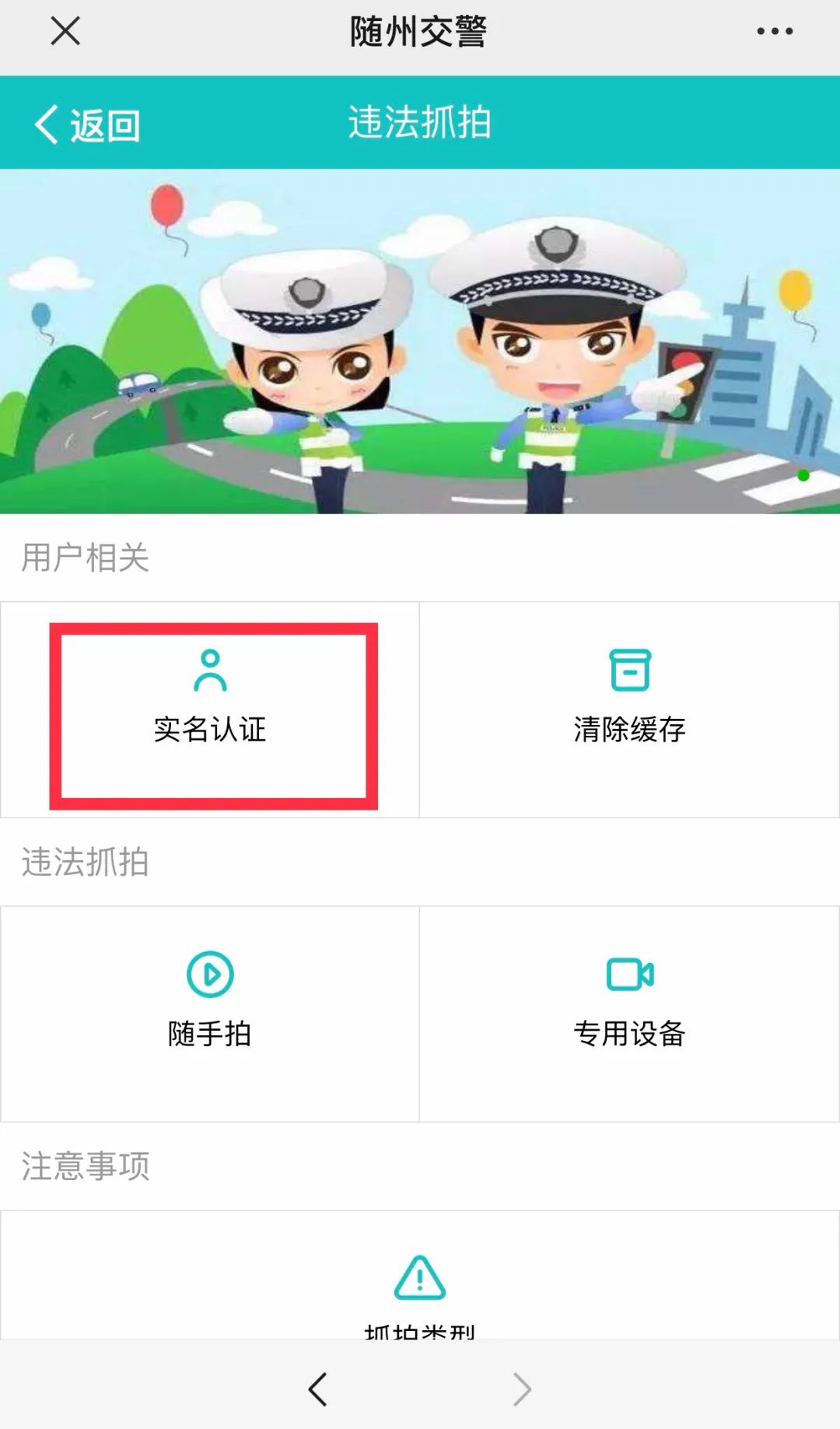Viewport: 840px width, 1429px height.
Task: Open 抓拍类型 capture types notice
Action: (x=420, y=1291)
